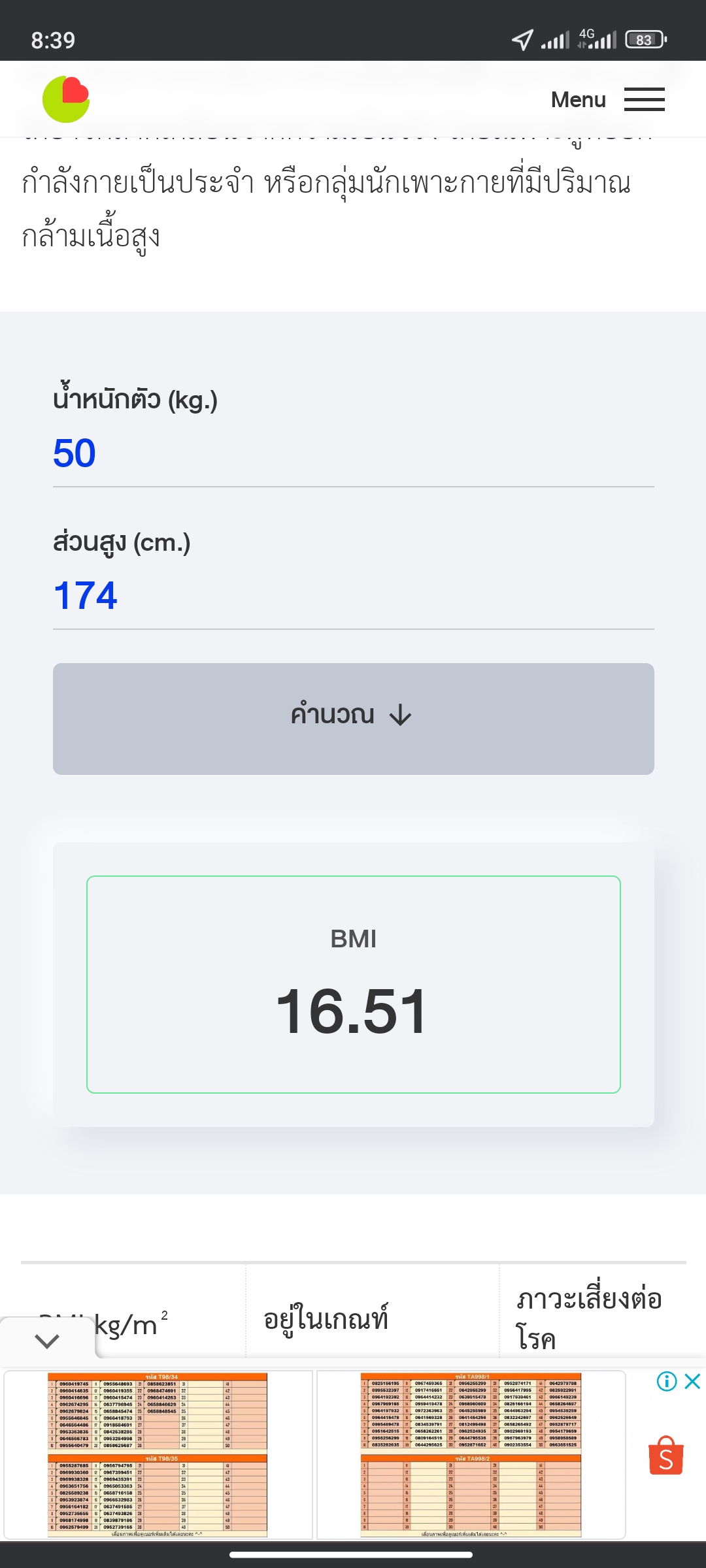Open the left phone number table ad

(x=158, y=1454)
